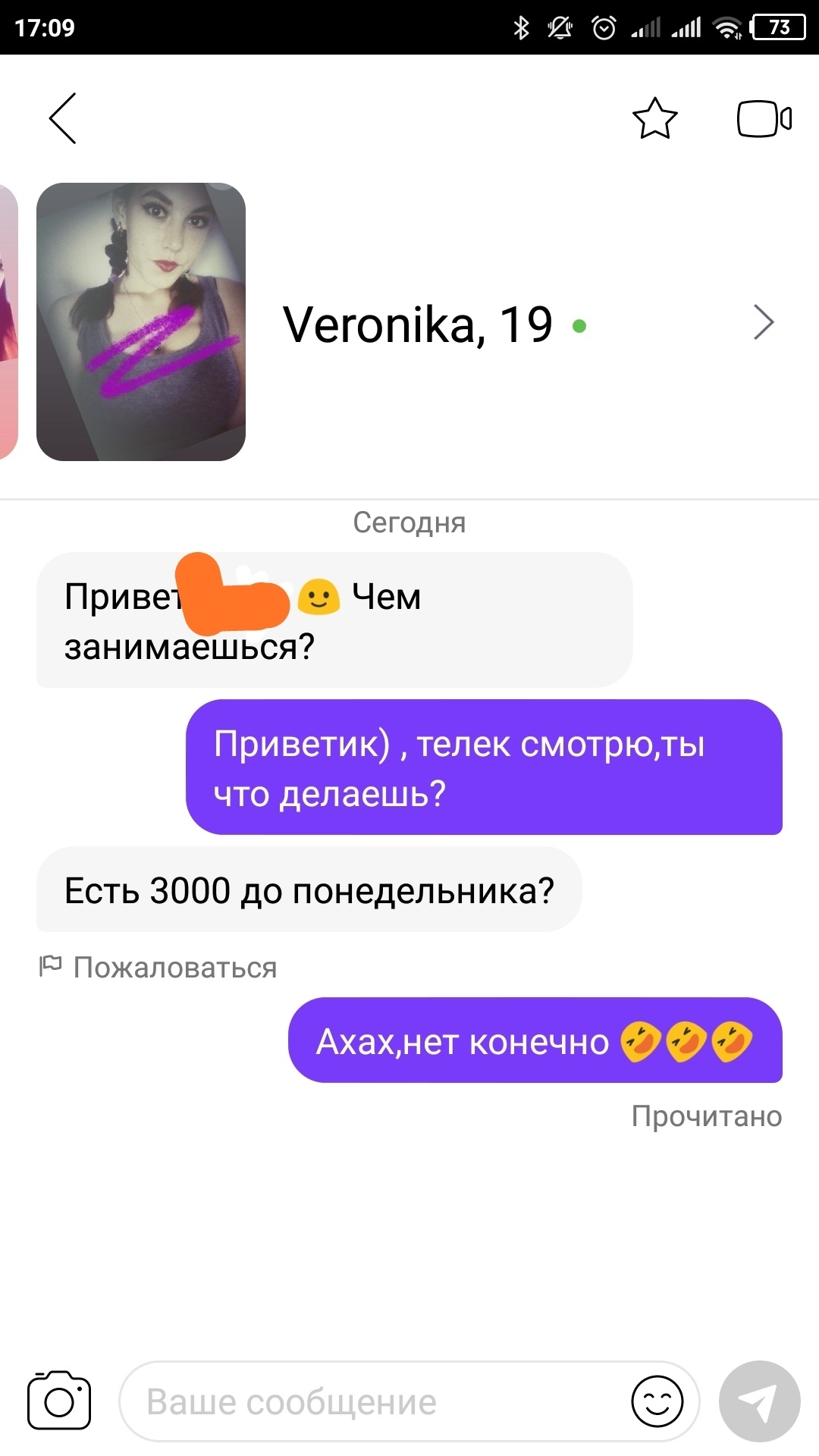Start a video call with Veronika
Screen dimensions: 819x1456
coord(764,119)
